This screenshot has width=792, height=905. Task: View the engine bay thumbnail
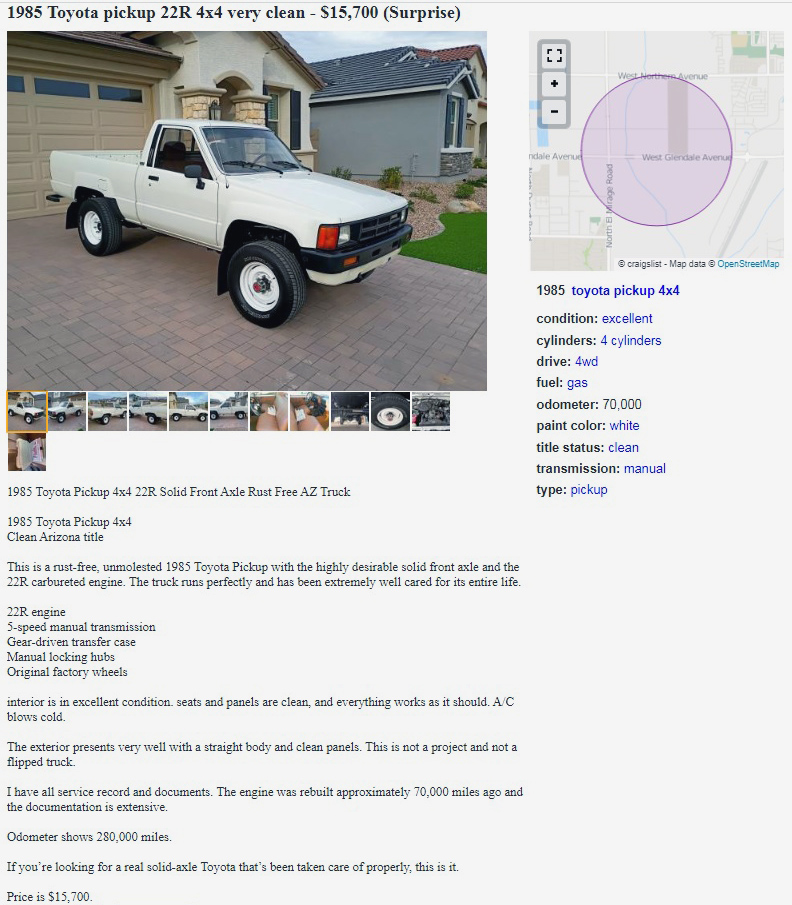431,411
